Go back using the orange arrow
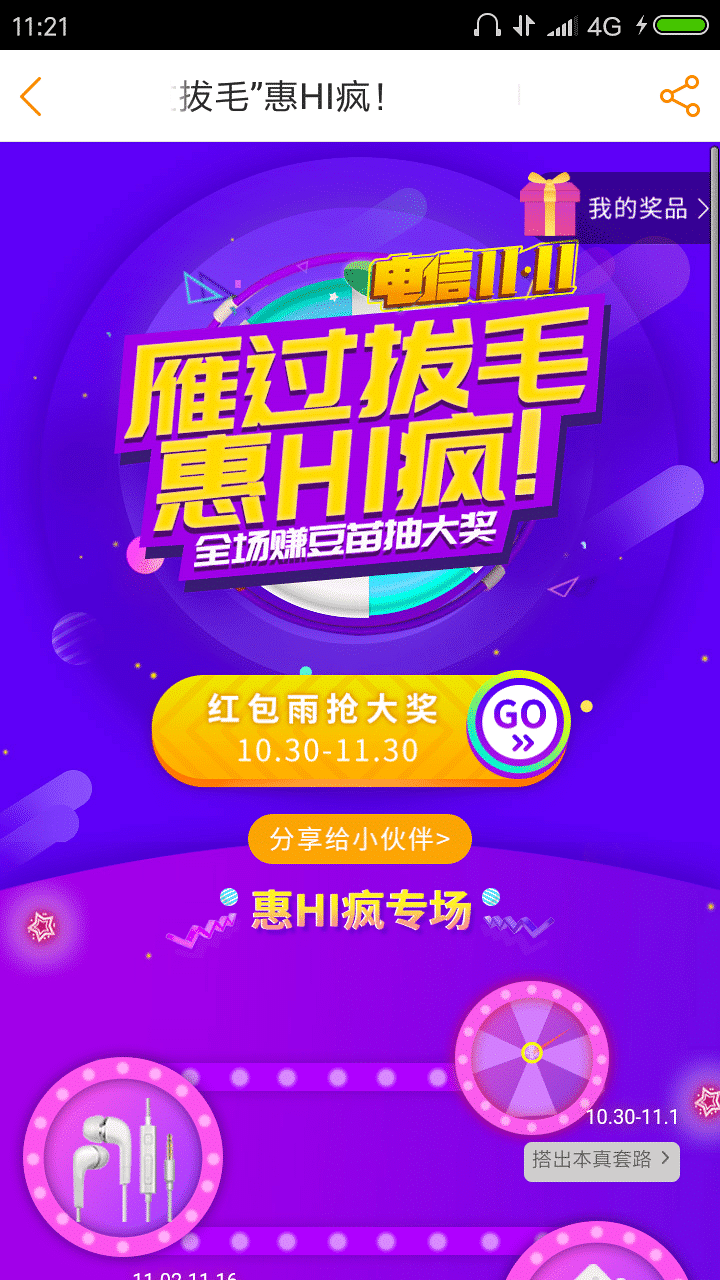The width and height of the screenshot is (720, 1280). coord(31,97)
